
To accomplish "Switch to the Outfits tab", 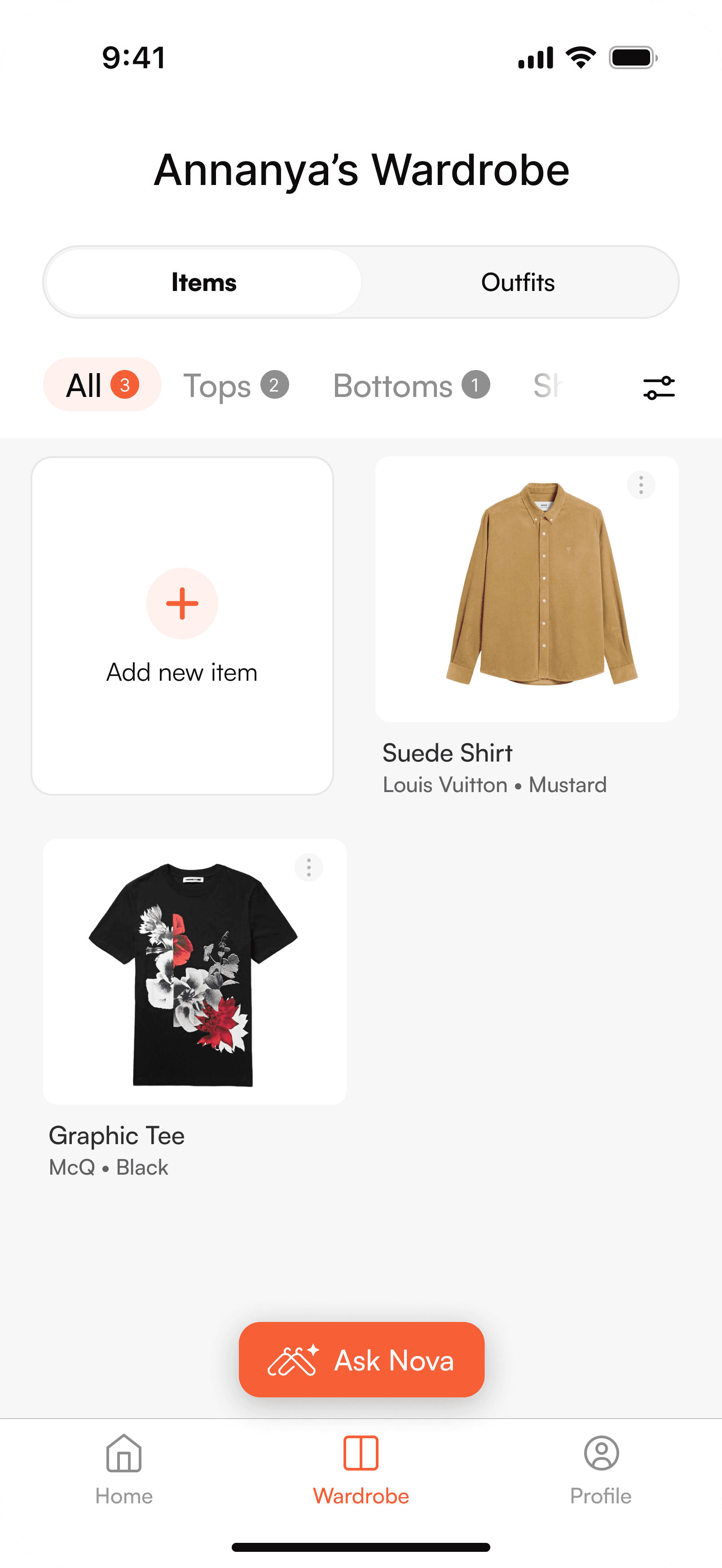I will pyautogui.click(x=518, y=281).
